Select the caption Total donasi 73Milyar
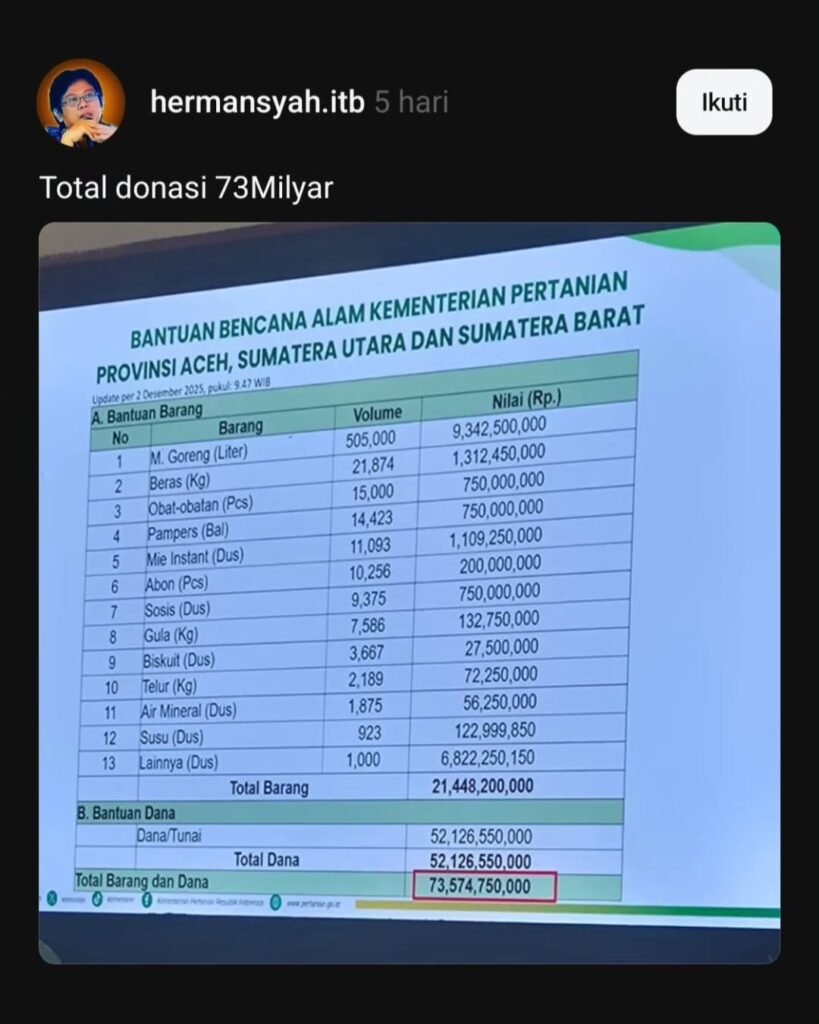 186,187
